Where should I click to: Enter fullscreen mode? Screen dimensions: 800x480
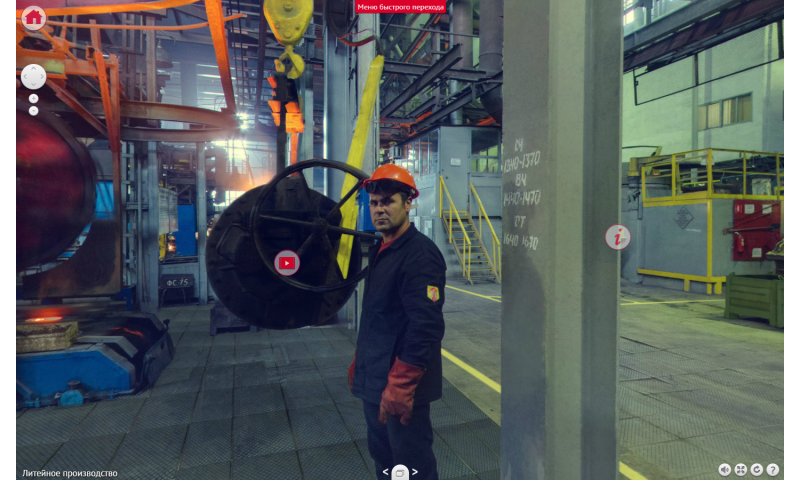click(x=741, y=469)
